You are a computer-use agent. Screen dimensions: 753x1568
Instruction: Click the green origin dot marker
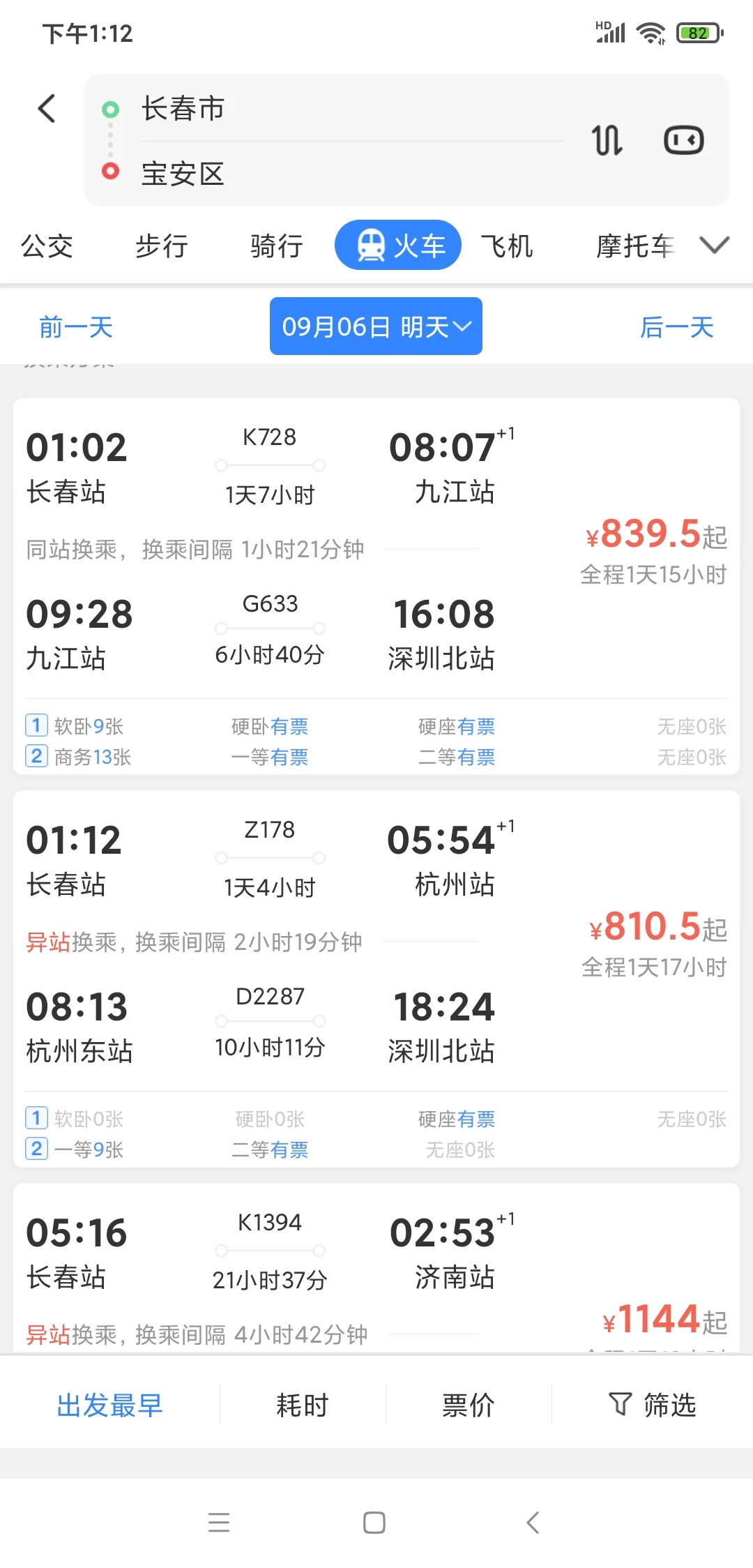[109, 108]
